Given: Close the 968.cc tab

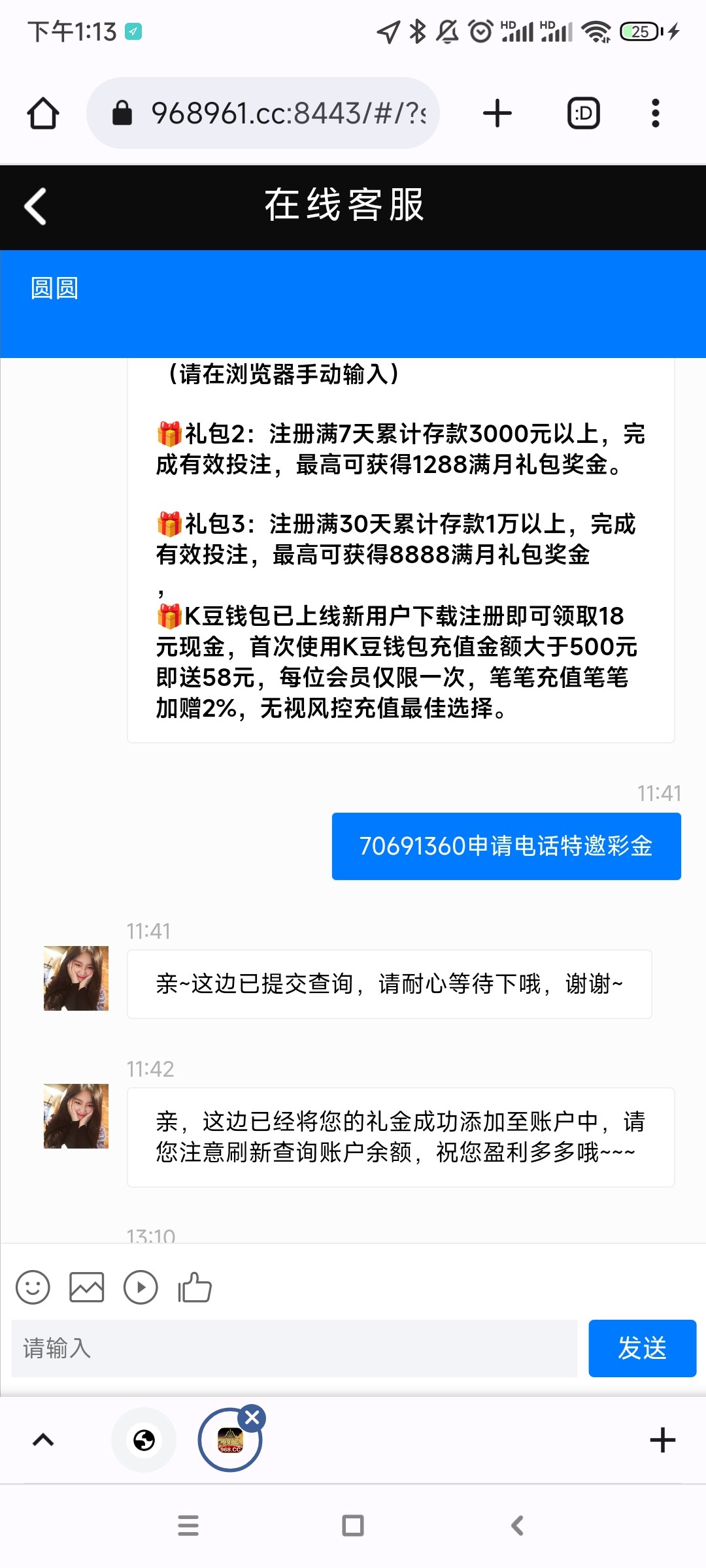Looking at the screenshot, I should point(252,1418).
